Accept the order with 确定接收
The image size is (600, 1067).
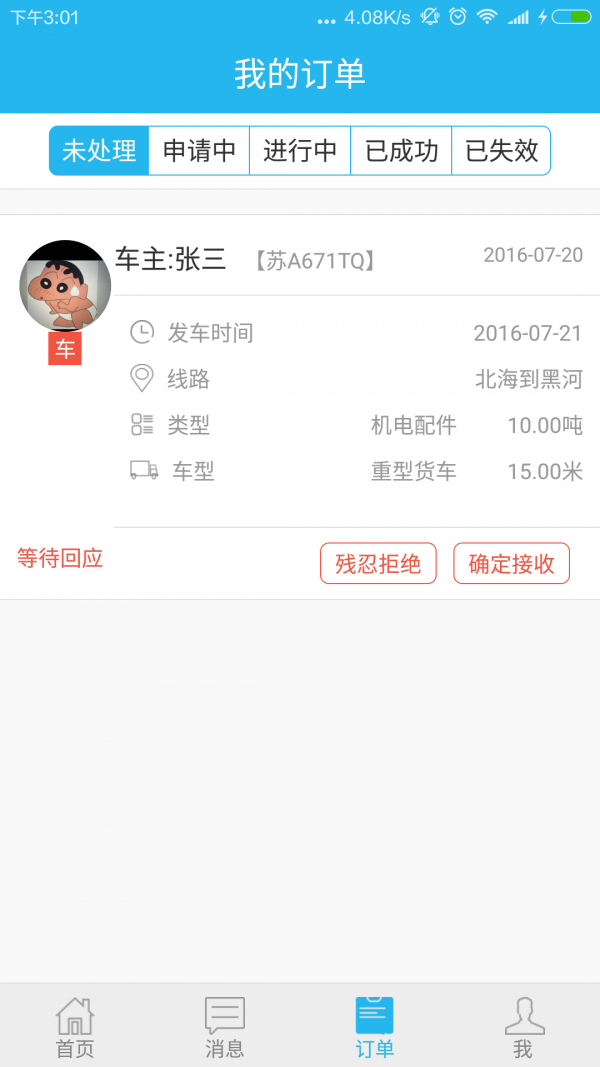(512, 563)
